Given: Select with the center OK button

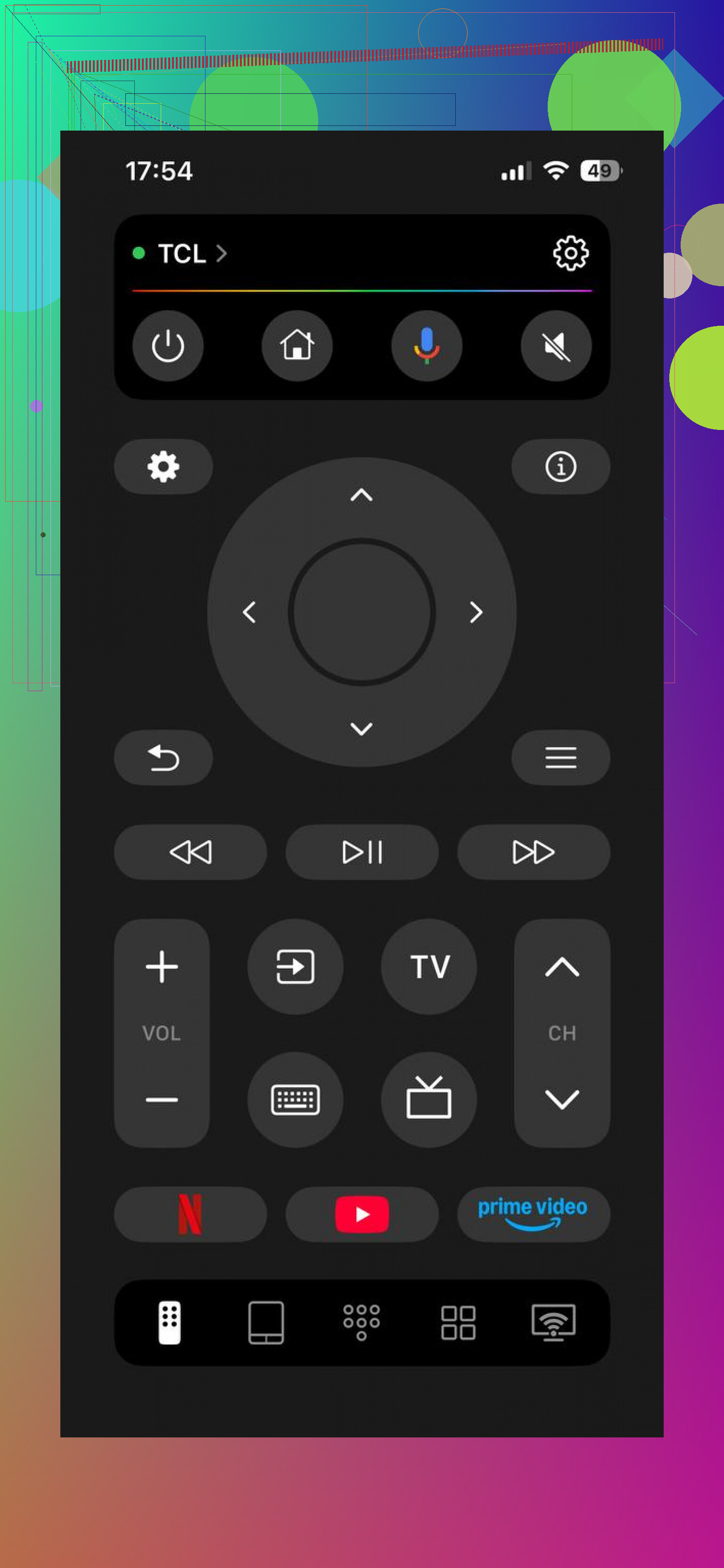Looking at the screenshot, I should click(362, 611).
